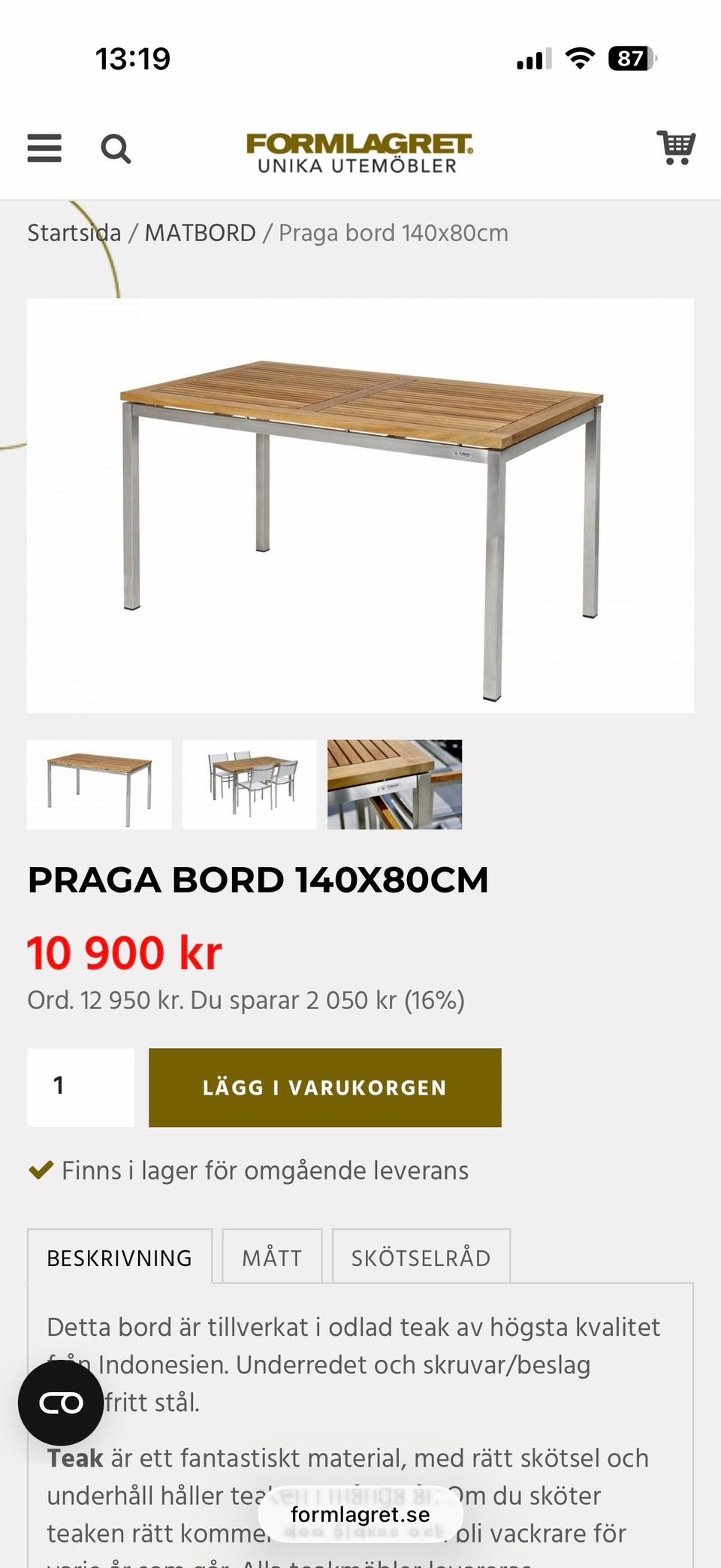Image resolution: width=721 pixels, height=1568 pixels.
Task: Select the BESKRIVNING tab
Action: pyautogui.click(x=119, y=1256)
